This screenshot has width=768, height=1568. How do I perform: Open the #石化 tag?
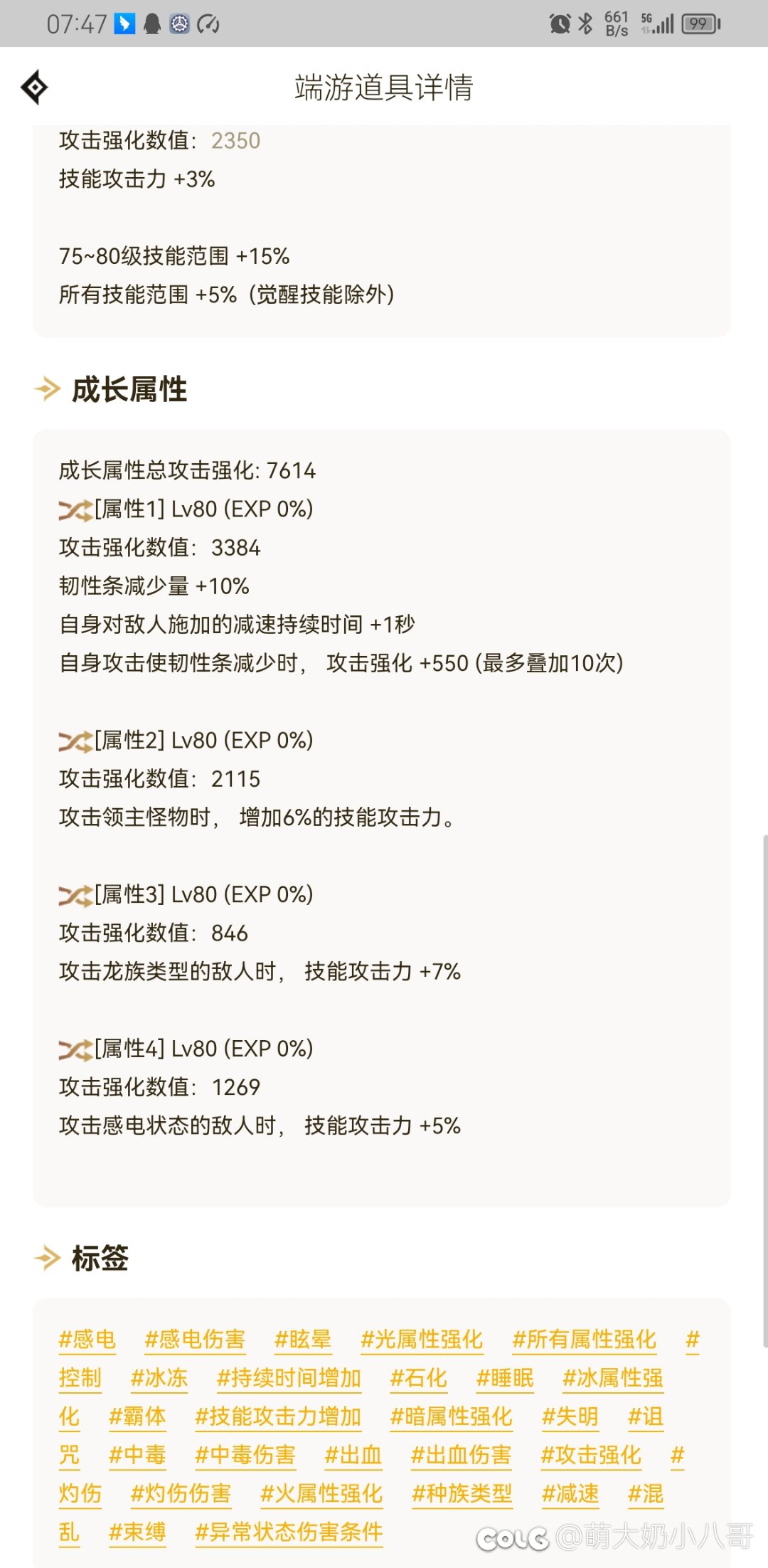pos(419,1378)
